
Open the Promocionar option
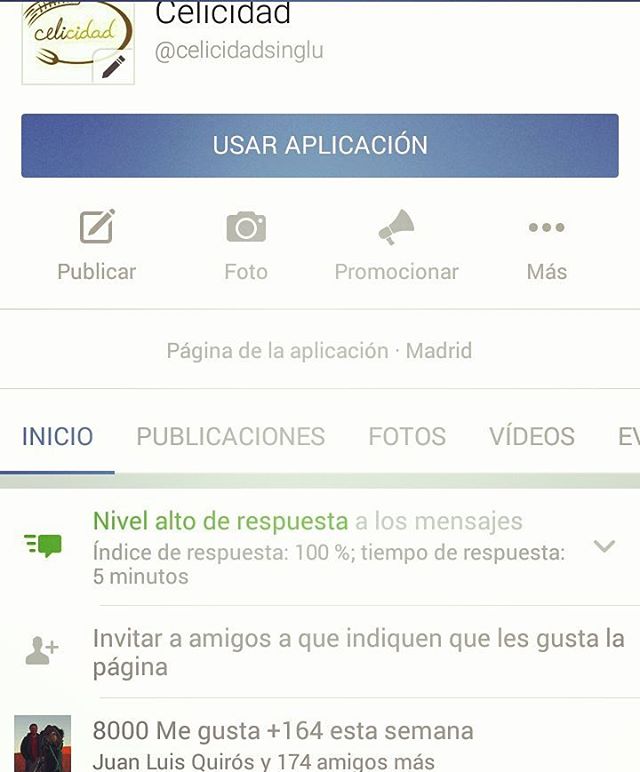tap(396, 245)
